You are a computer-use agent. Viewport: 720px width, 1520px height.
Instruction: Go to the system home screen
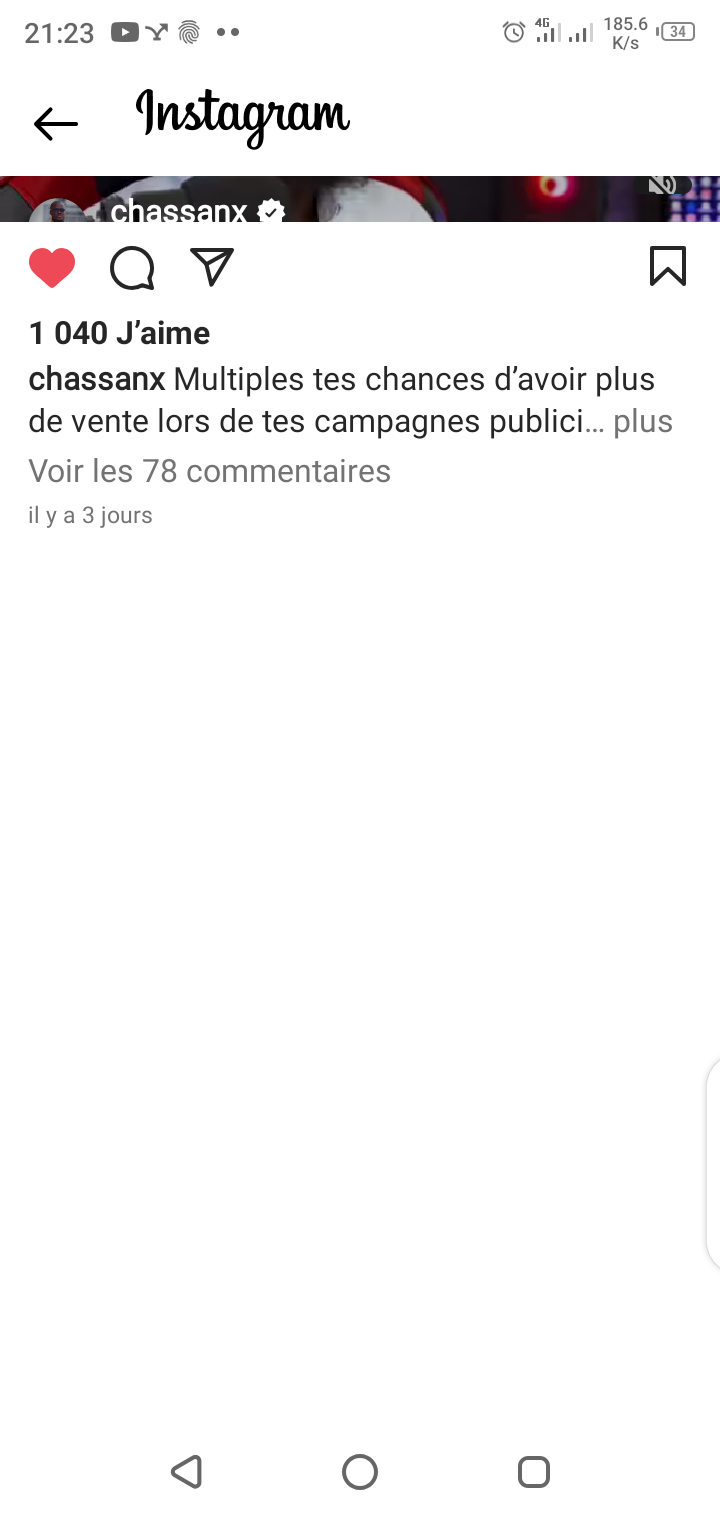(x=360, y=1472)
